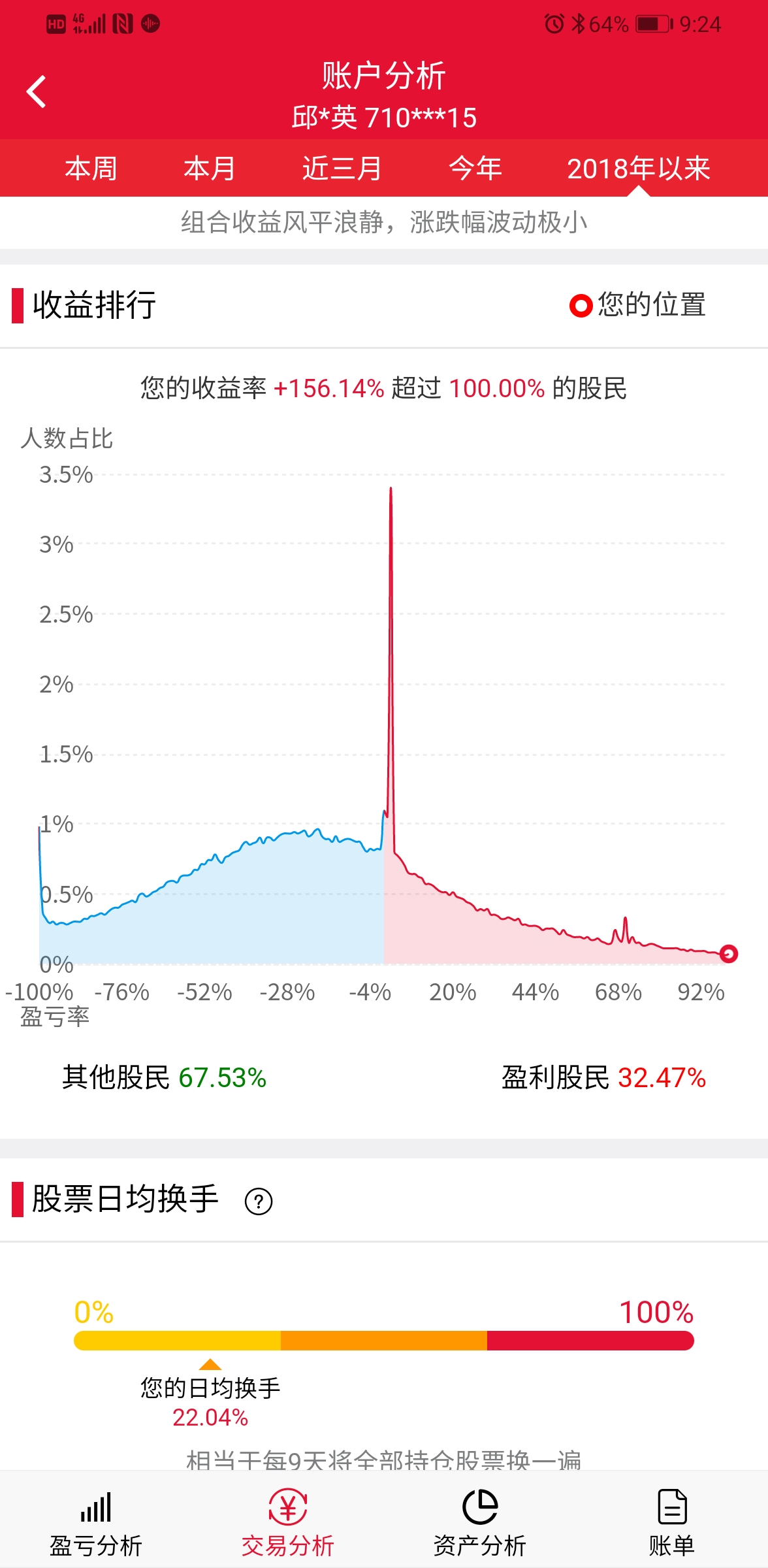This screenshot has width=768, height=1568.
Task: Open the 盈亏分析 bottom tab
Action: click(96, 1522)
